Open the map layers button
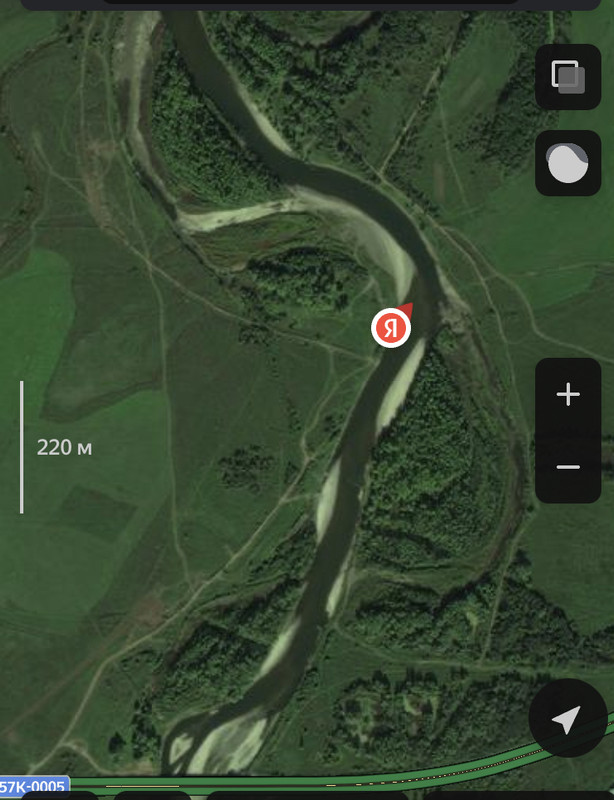Image resolution: width=614 pixels, height=800 pixels. click(568, 77)
